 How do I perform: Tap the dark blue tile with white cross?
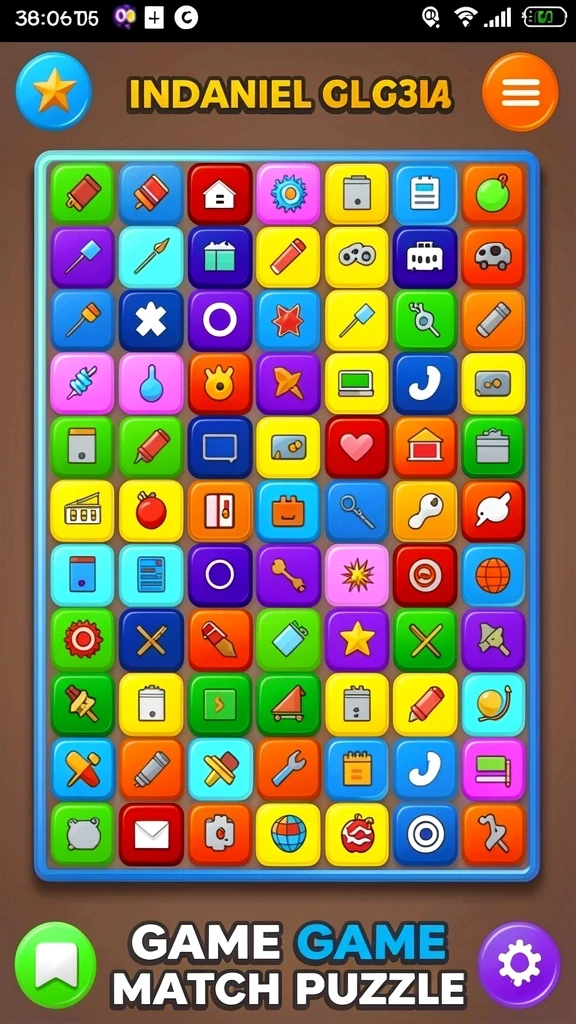(x=151, y=321)
